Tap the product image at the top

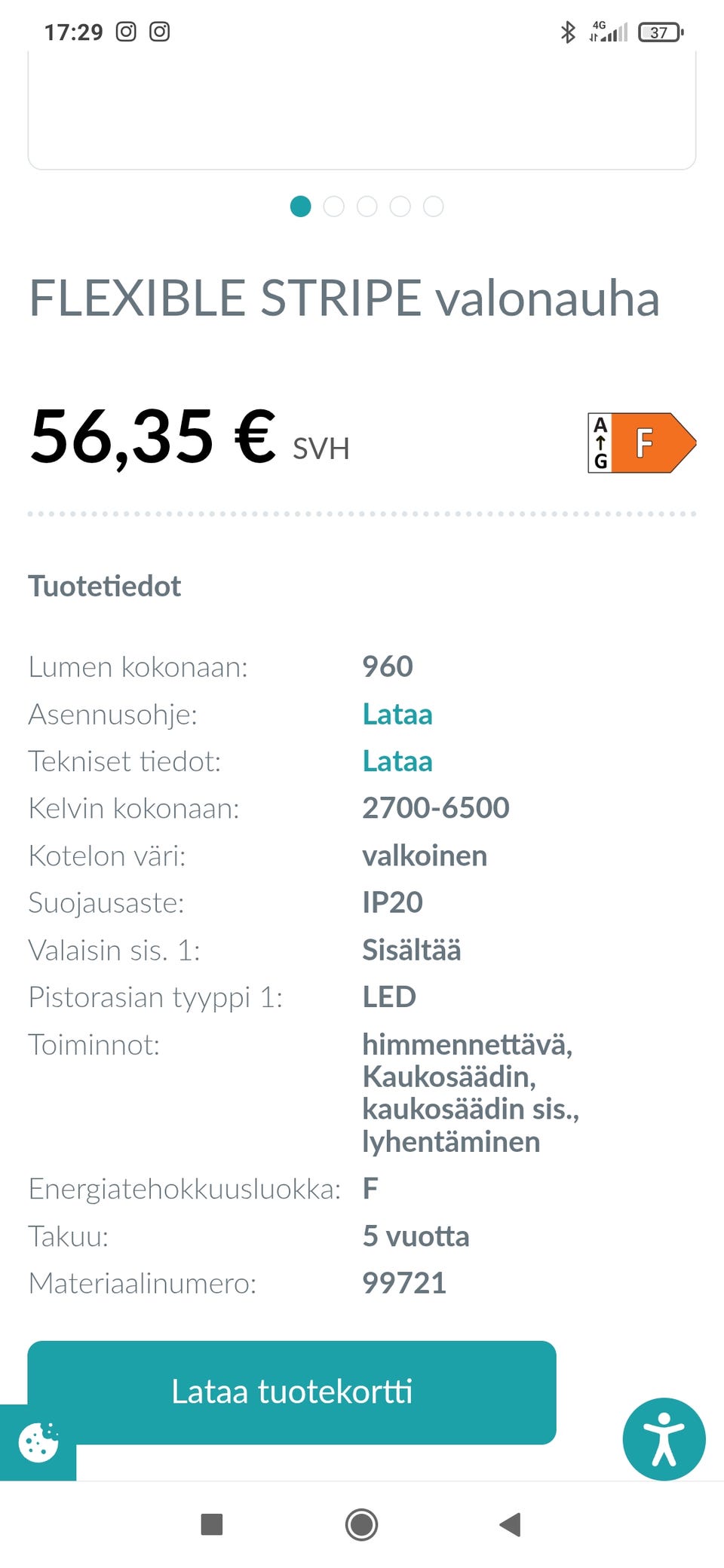click(362, 106)
